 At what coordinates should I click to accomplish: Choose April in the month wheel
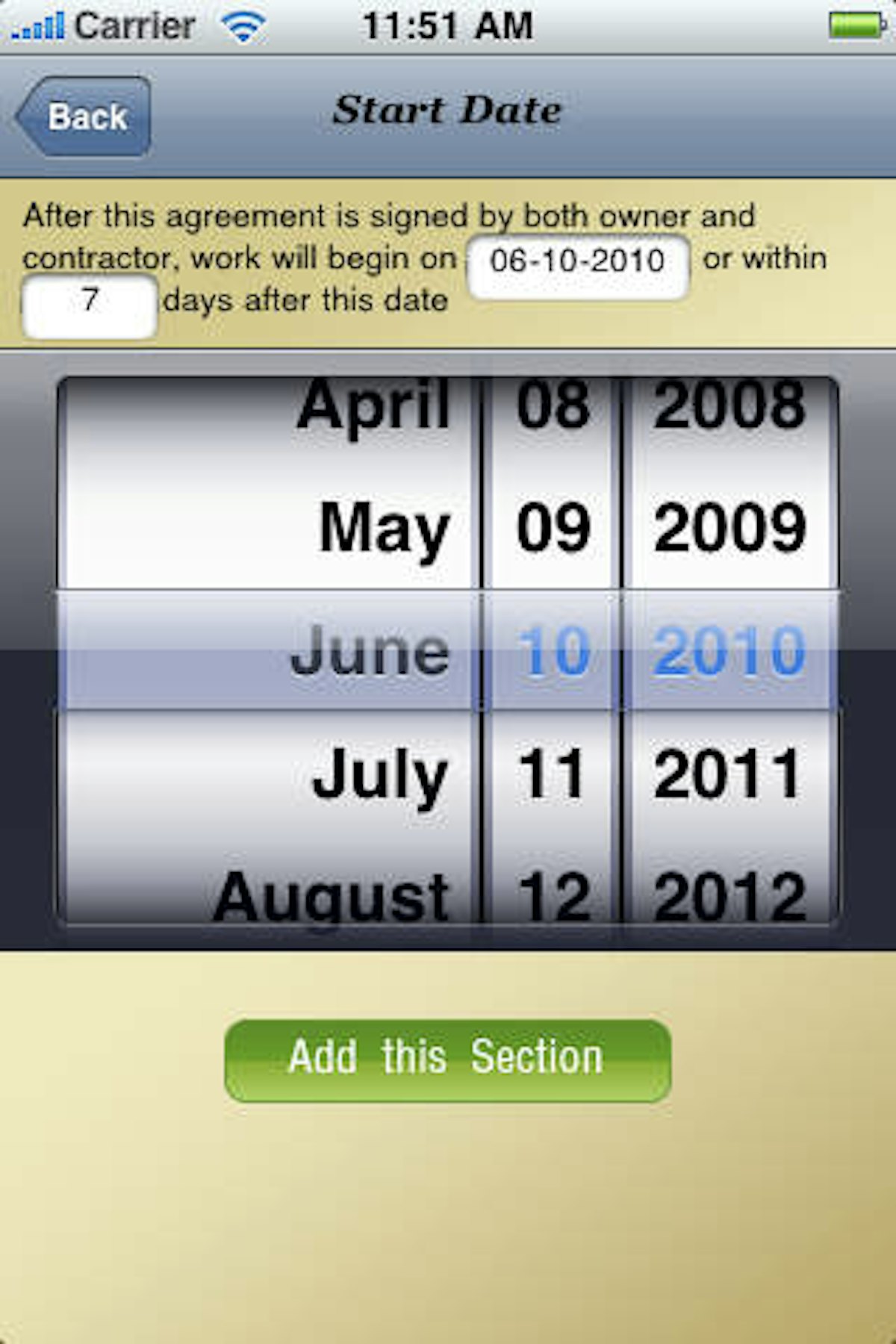tap(373, 407)
